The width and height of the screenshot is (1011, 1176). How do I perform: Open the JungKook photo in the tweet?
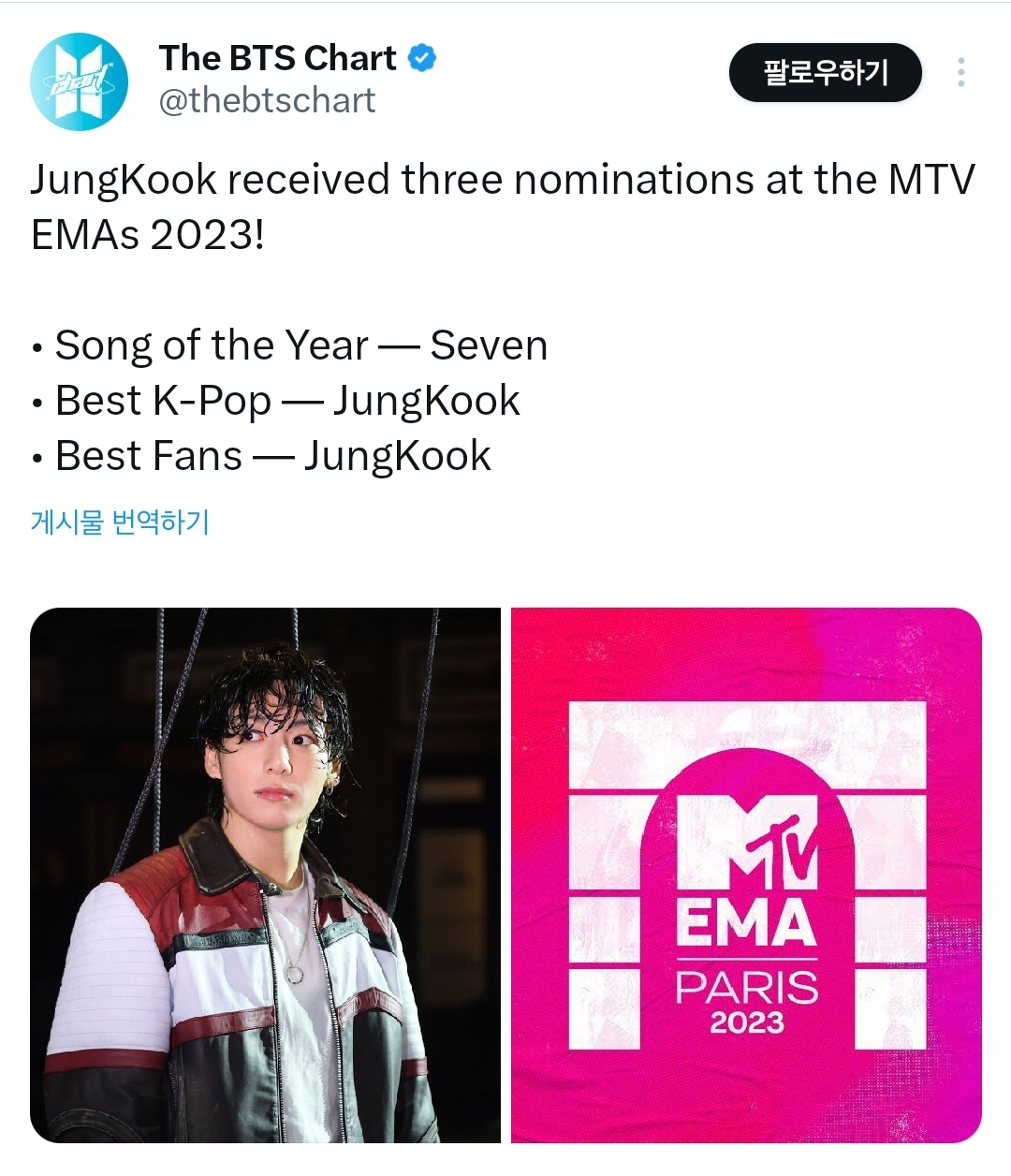tap(265, 875)
